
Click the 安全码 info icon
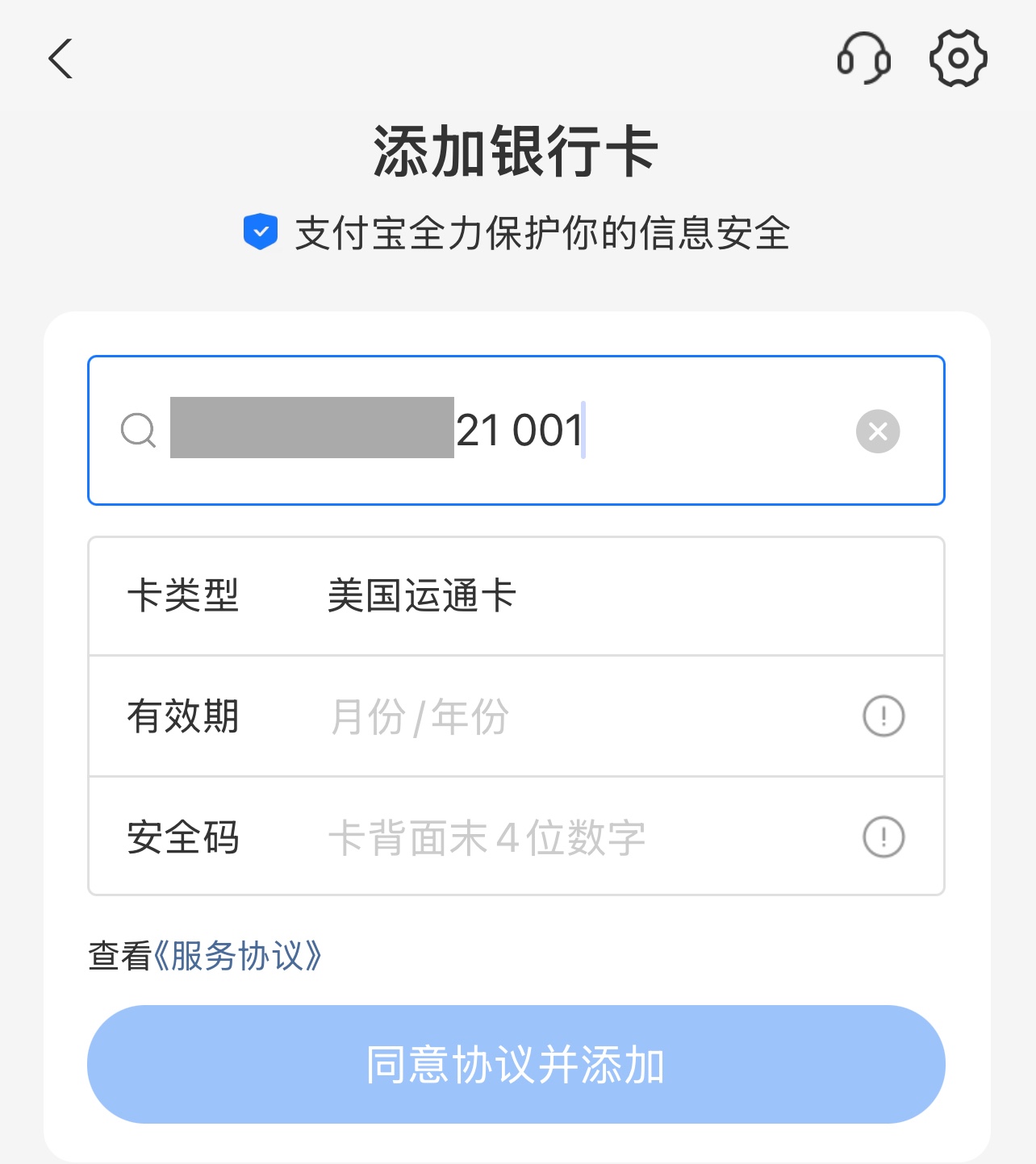coord(884,837)
